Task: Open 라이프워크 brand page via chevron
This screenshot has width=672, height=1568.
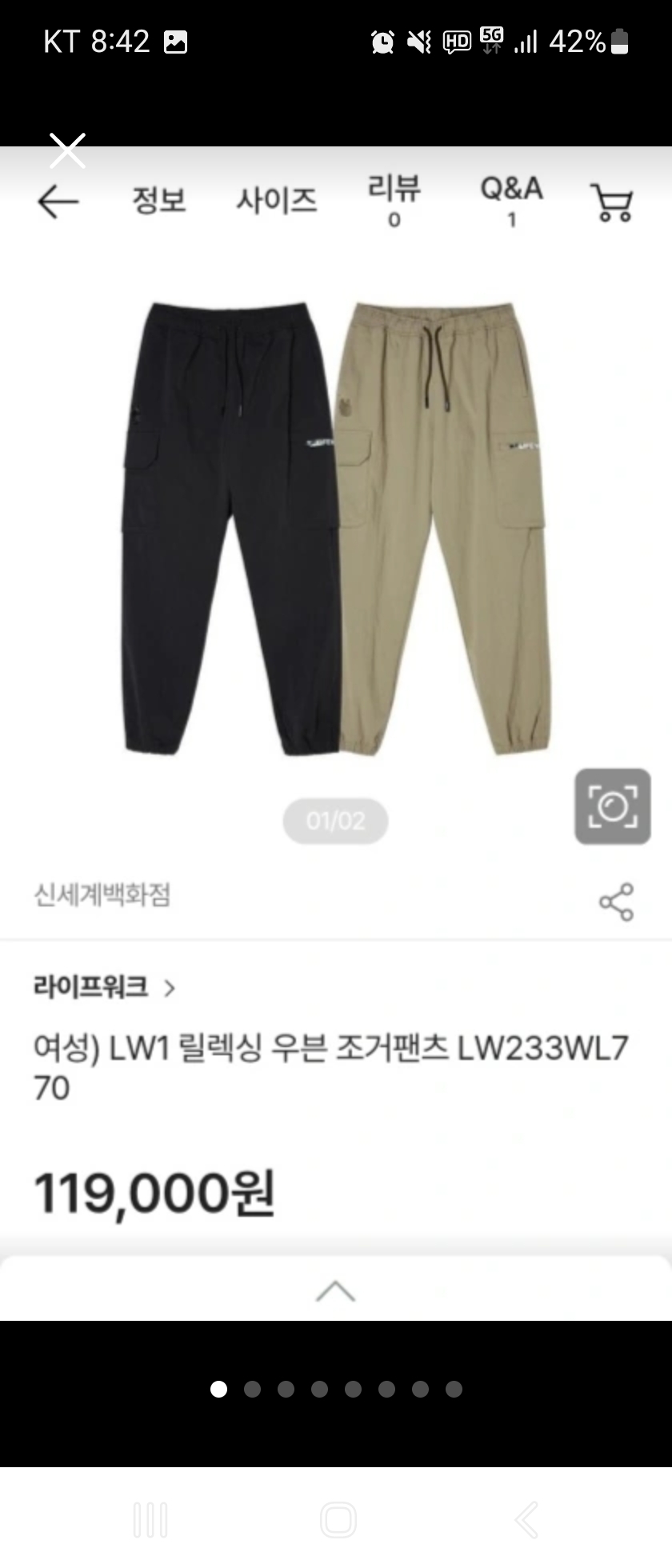Action: point(169,990)
